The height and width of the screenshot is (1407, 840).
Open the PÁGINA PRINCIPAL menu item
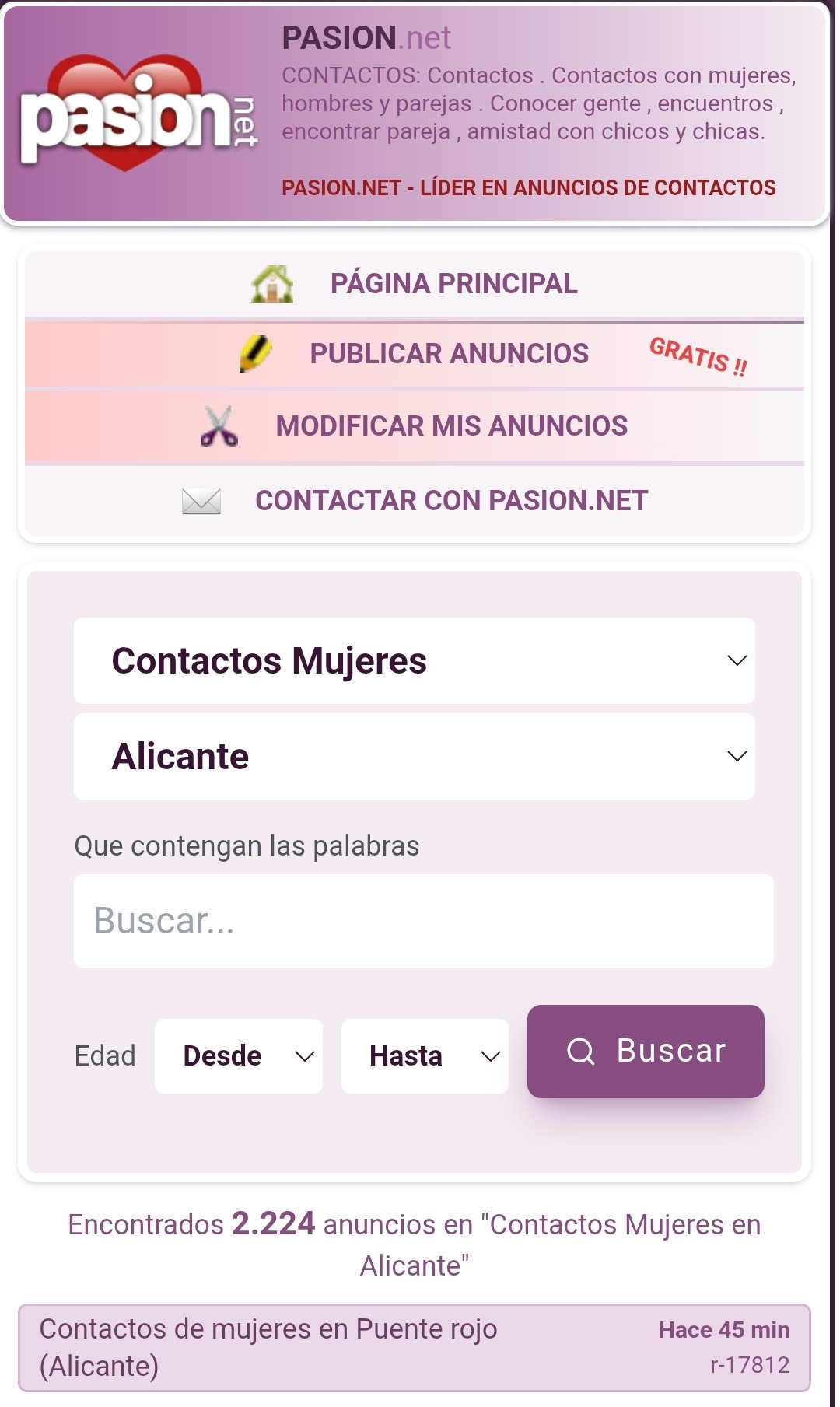tap(415, 284)
